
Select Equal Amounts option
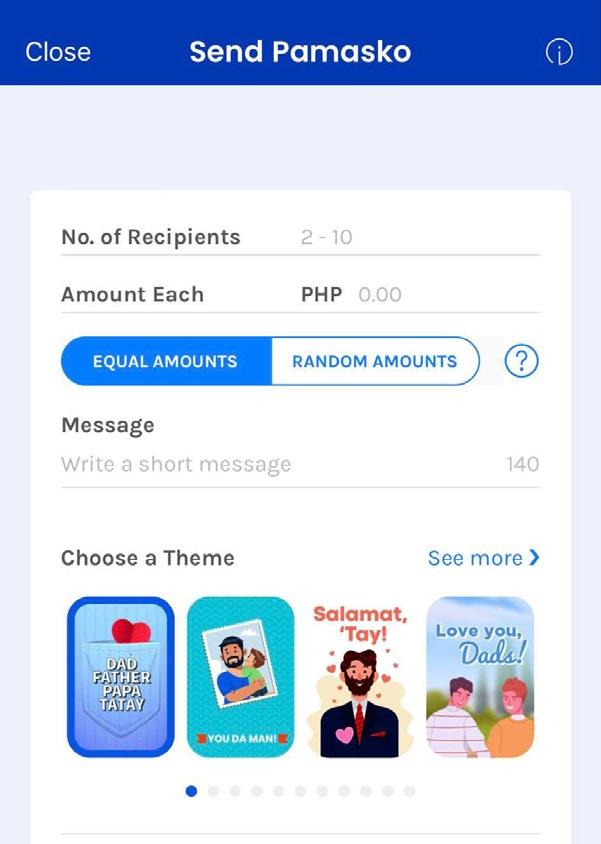[166, 361]
